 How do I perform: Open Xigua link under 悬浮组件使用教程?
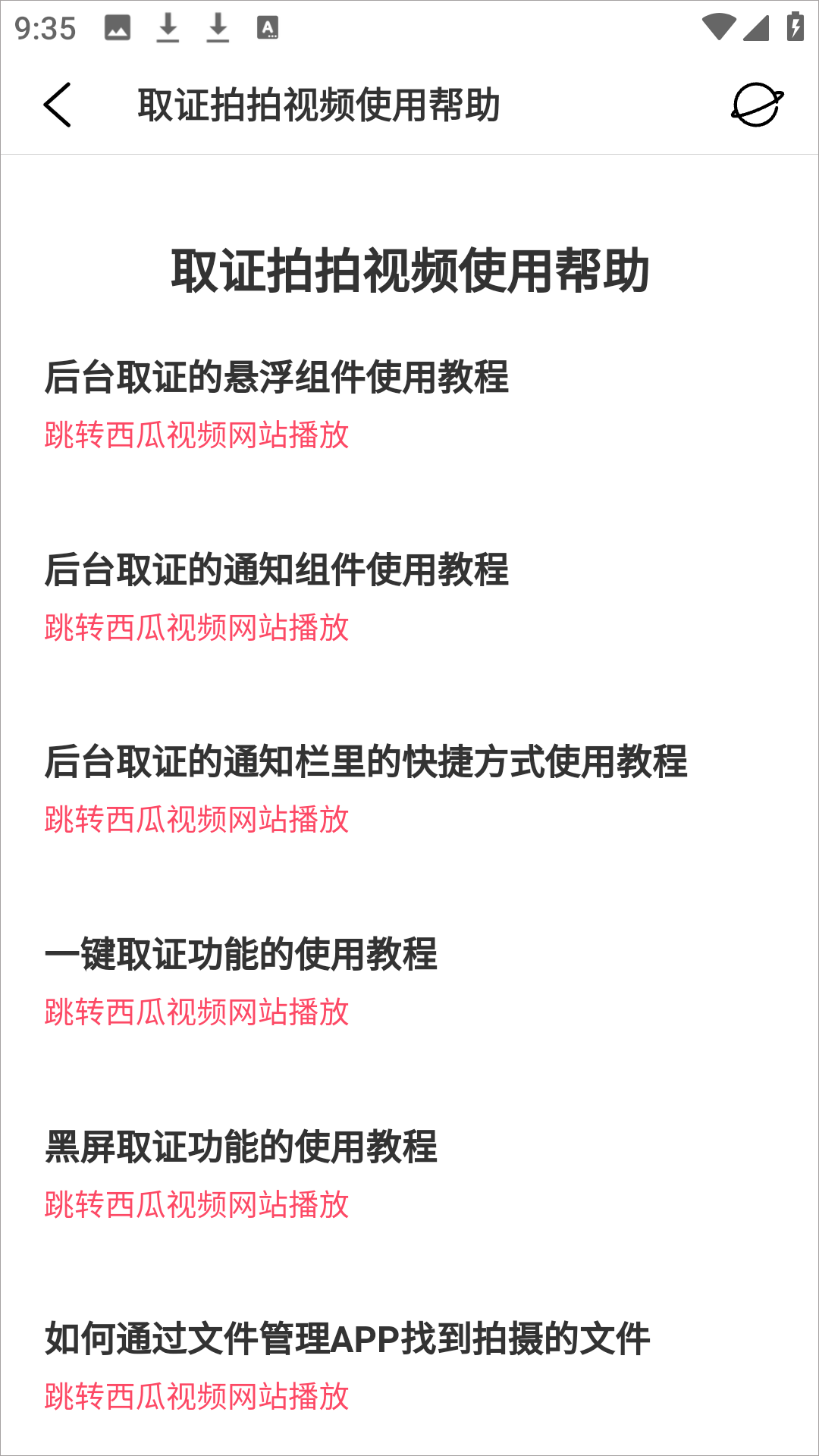point(197,435)
